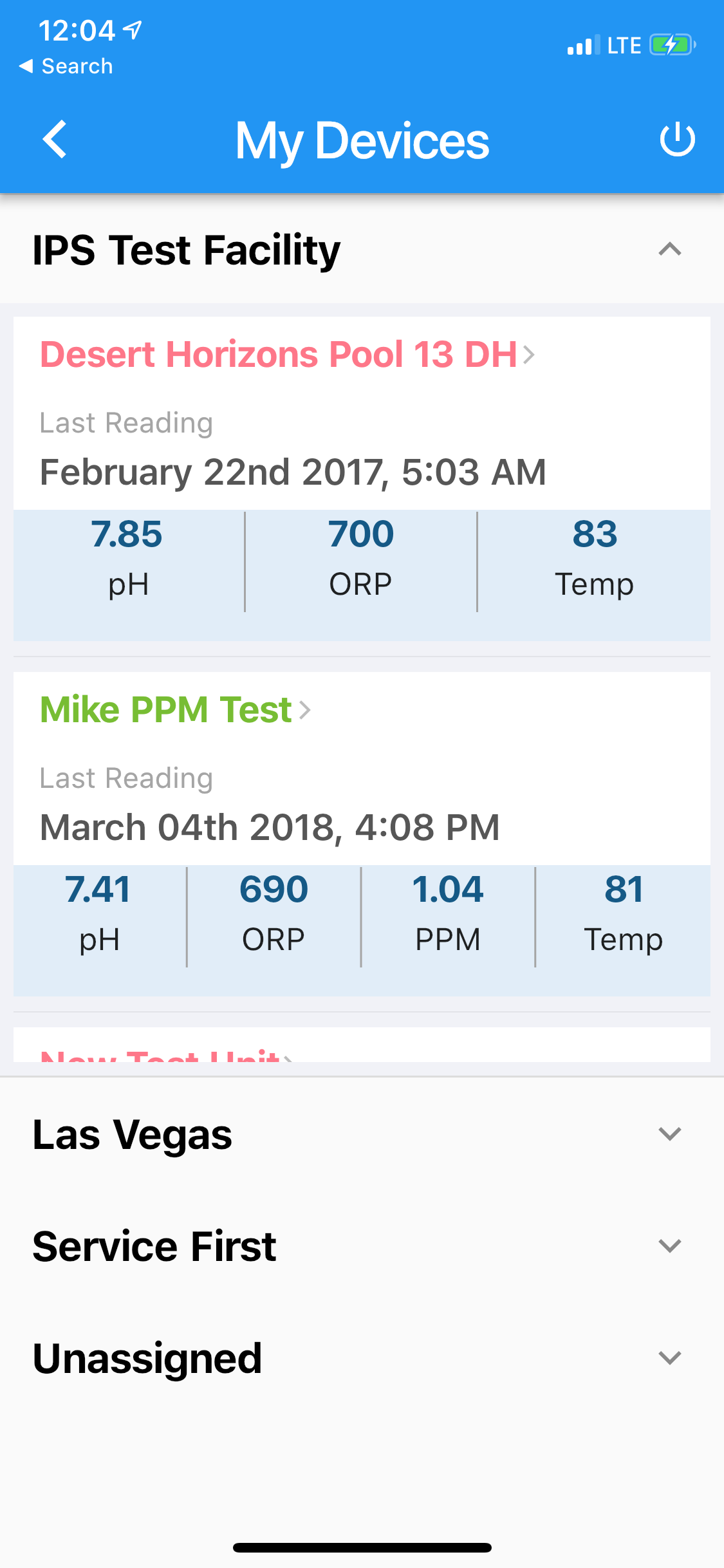
Task: Open Desert Horizons Pool 13 DH device
Action: [287, 355]
